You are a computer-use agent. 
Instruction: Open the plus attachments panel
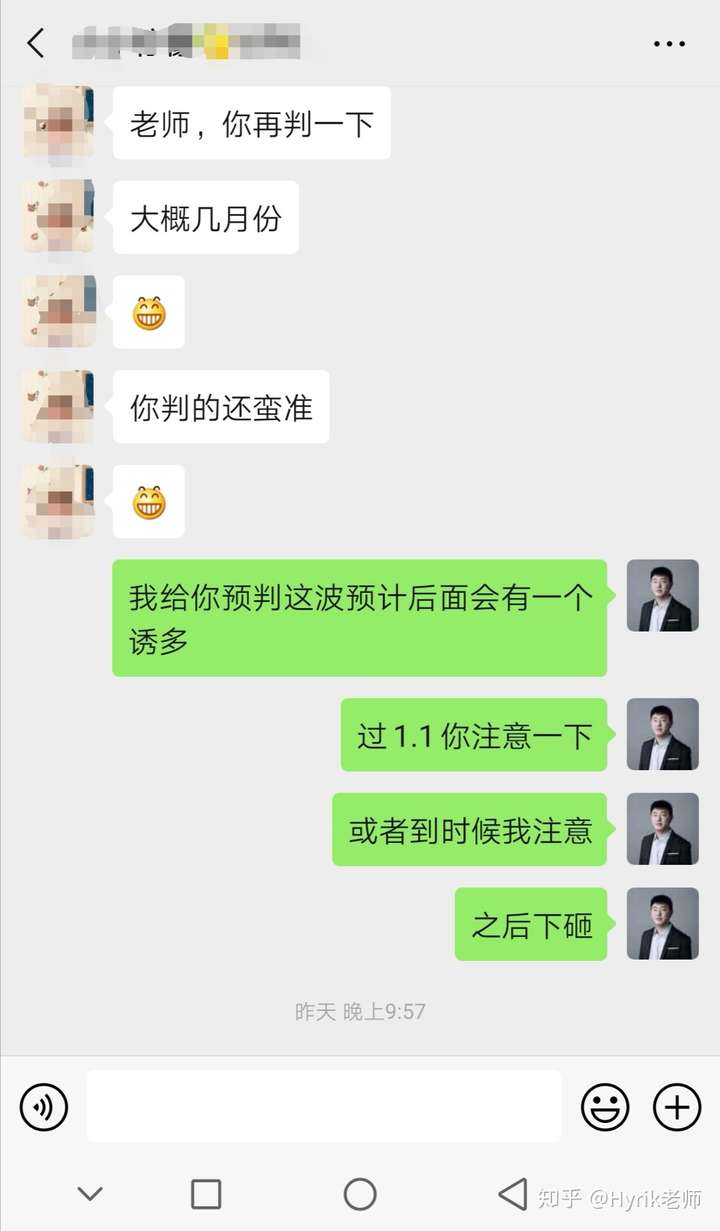pos(677,1107)
